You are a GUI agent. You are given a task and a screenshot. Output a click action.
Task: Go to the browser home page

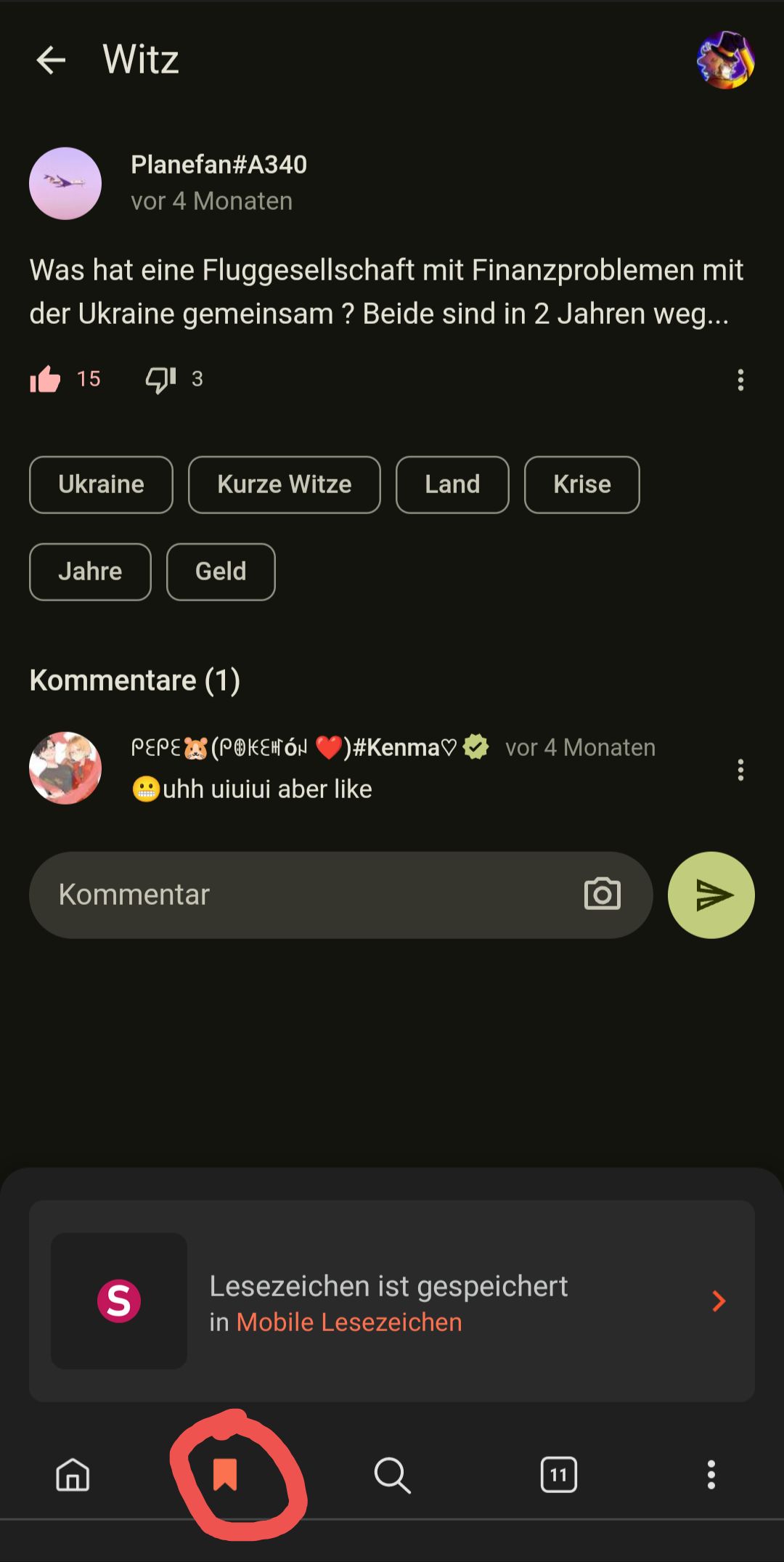coord(73,1475)
